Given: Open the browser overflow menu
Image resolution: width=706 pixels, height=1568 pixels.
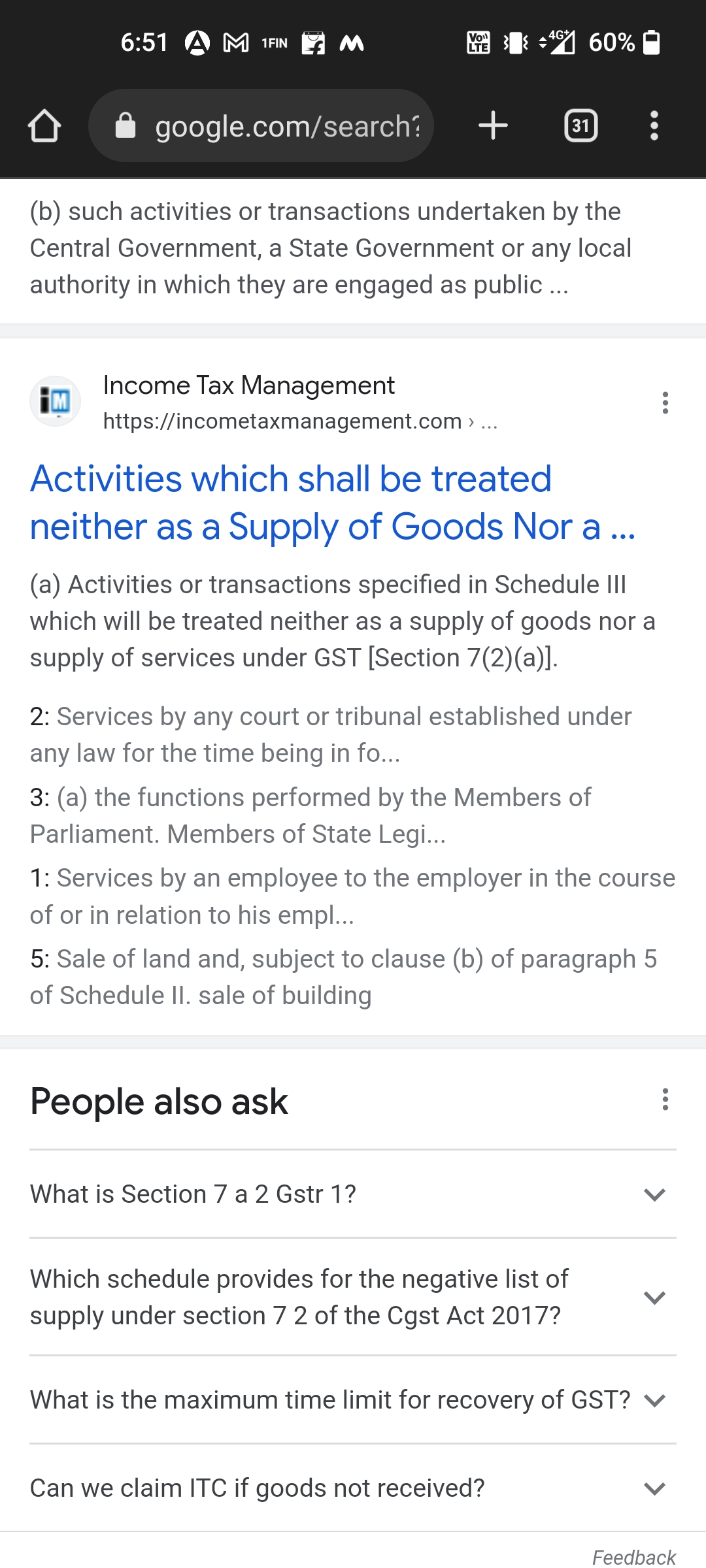Looking at the screenshot, I should click(654, 125).
